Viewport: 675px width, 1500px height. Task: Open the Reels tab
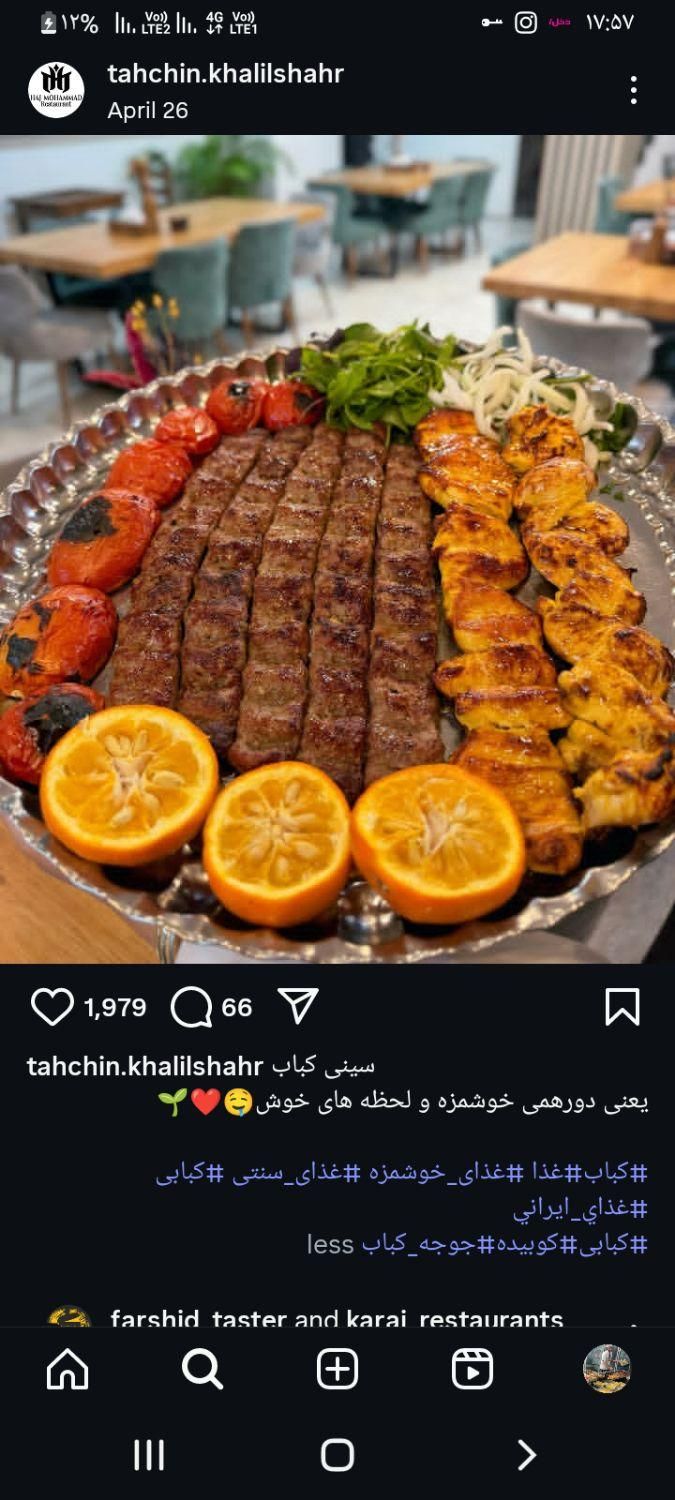(472, 1369)
